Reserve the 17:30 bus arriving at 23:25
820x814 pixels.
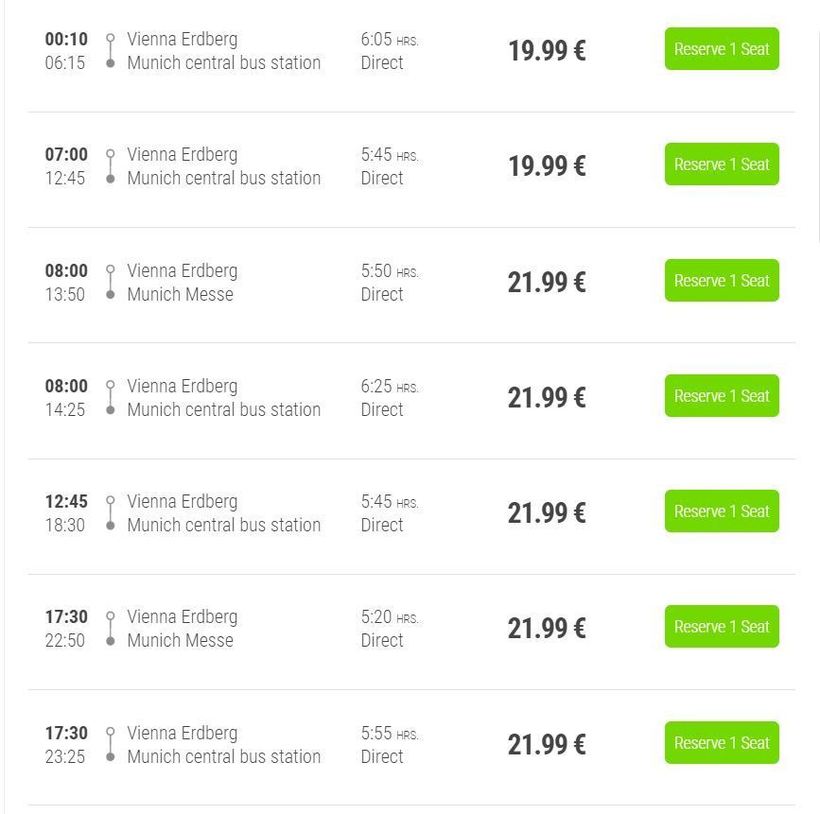[x=721, y=743]
